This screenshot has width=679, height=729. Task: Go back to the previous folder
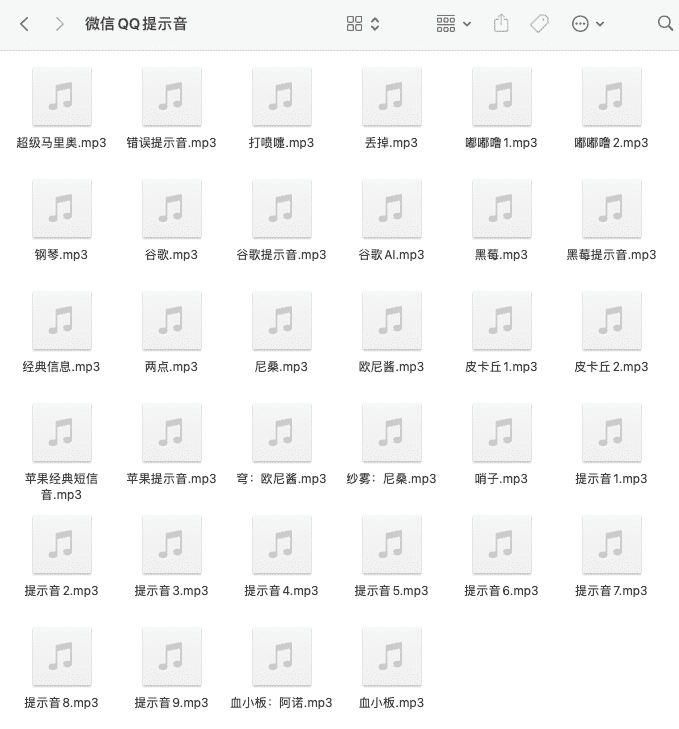24,24
